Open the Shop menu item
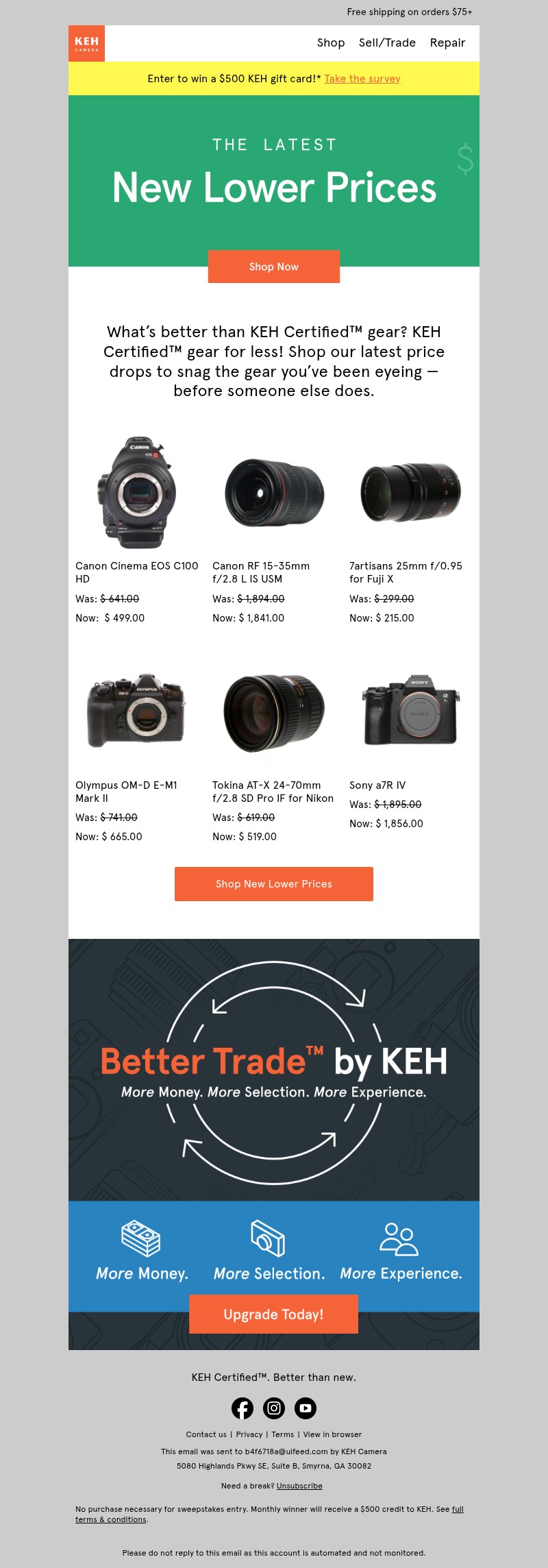Image resolution: width=548 pixels, height=1568 pixels. tap(330, 42)
